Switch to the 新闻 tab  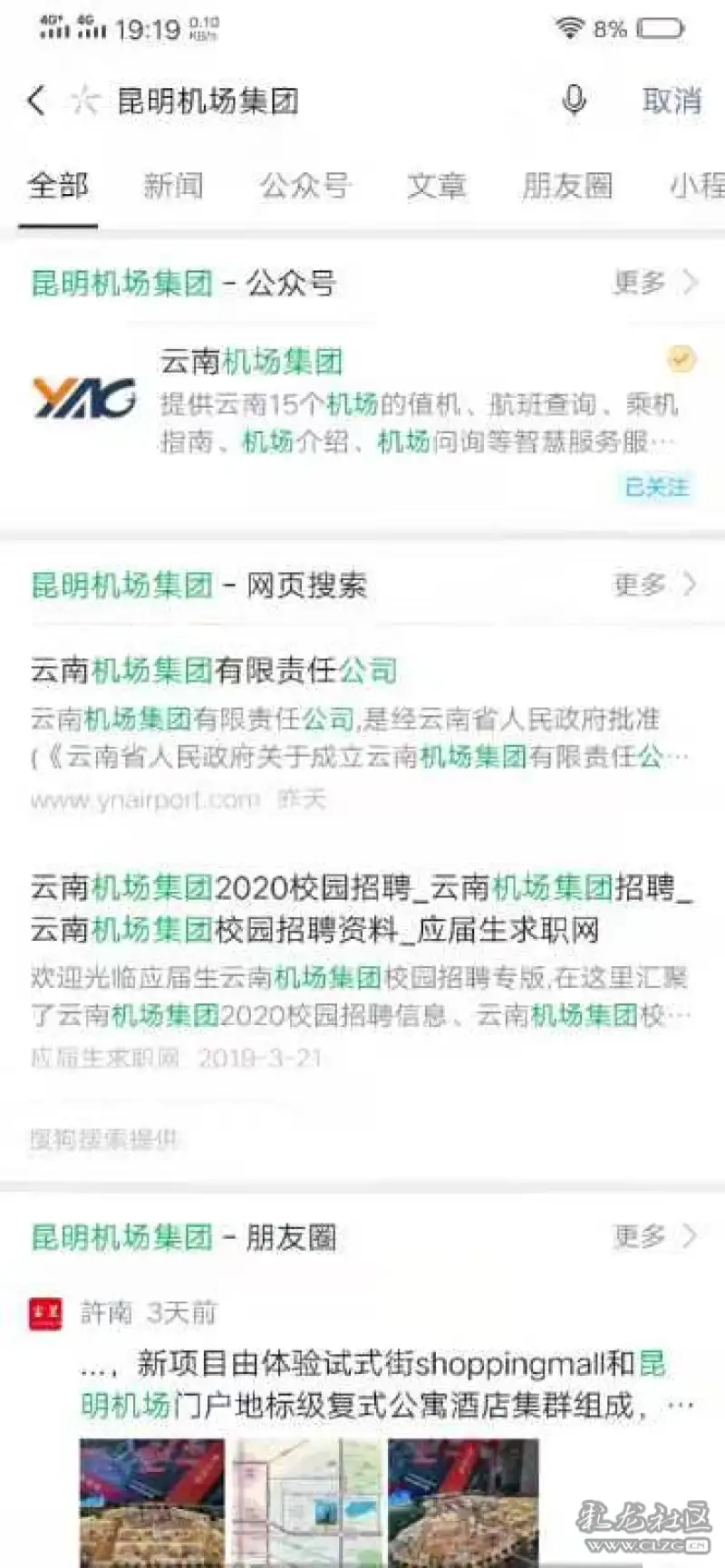click(173, 186)
